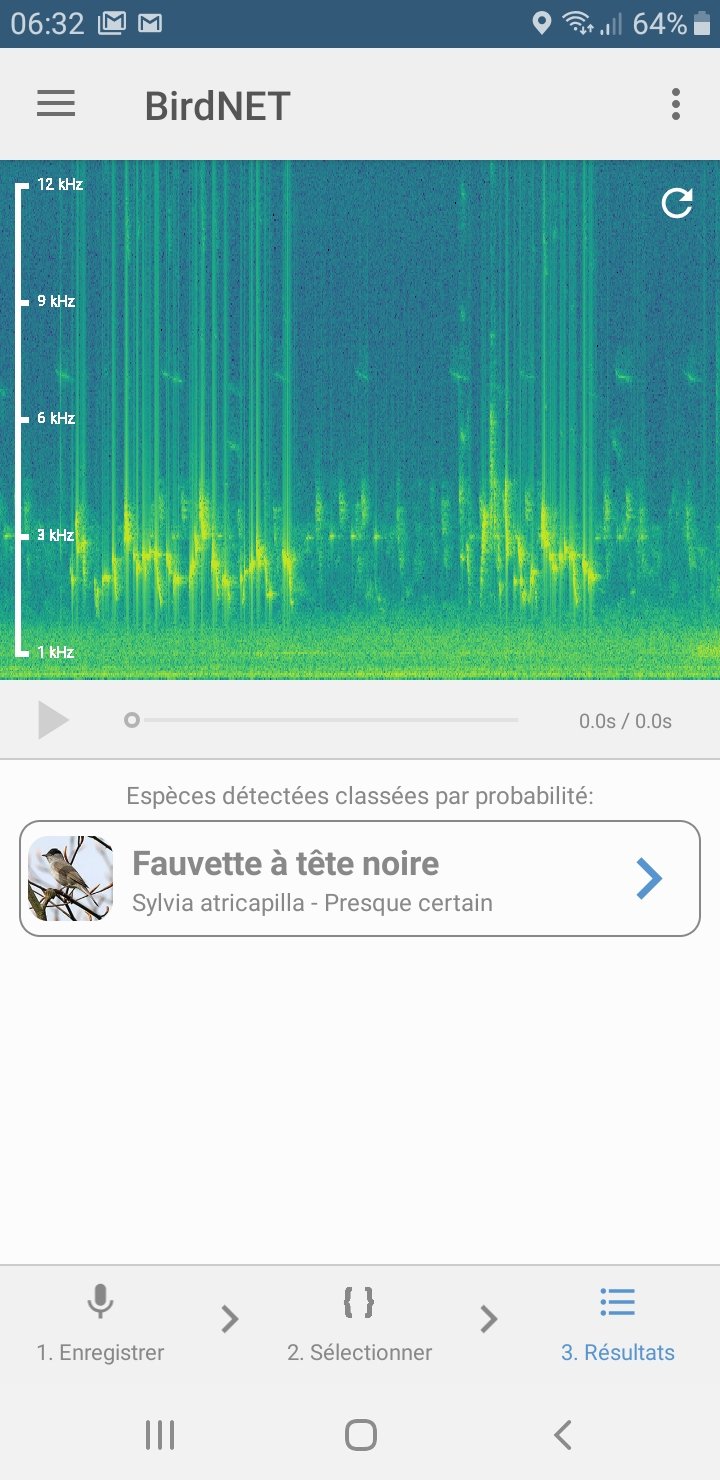Open the hamburger navigation menu
Screen dimensions: 720x1480
[56, 104]
